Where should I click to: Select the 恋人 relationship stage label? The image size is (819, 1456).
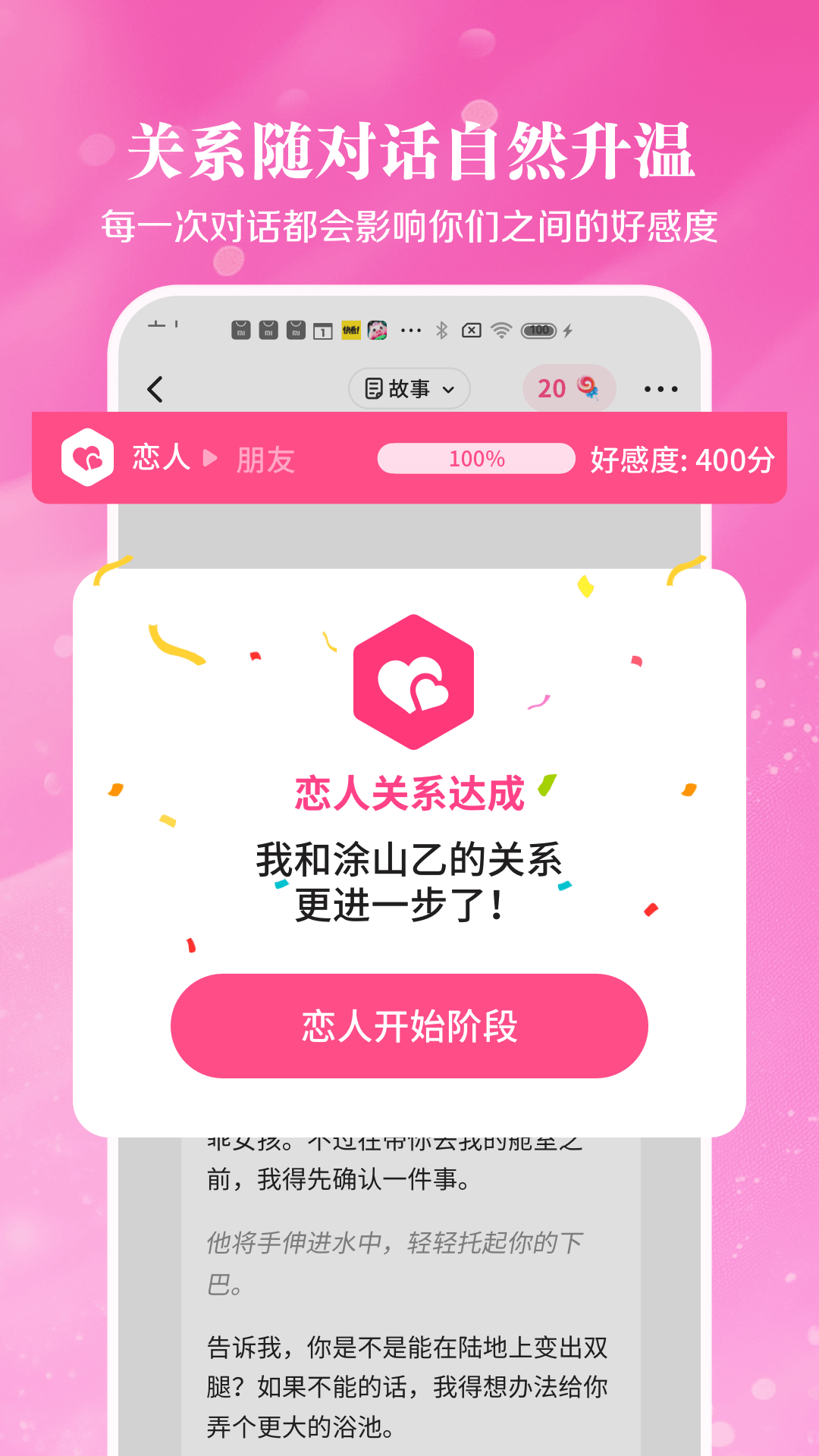point(159,458)
